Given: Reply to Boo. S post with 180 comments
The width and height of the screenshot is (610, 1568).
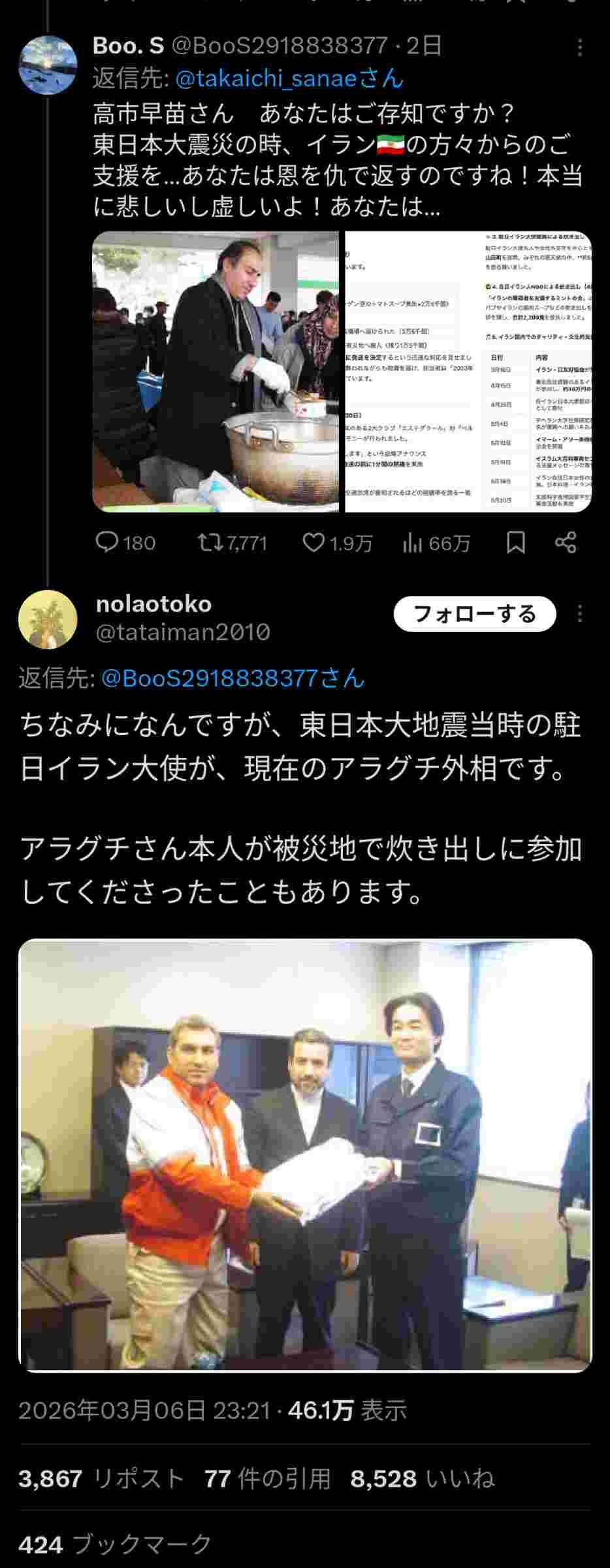Looking at the screenshot, I should 125,542.
